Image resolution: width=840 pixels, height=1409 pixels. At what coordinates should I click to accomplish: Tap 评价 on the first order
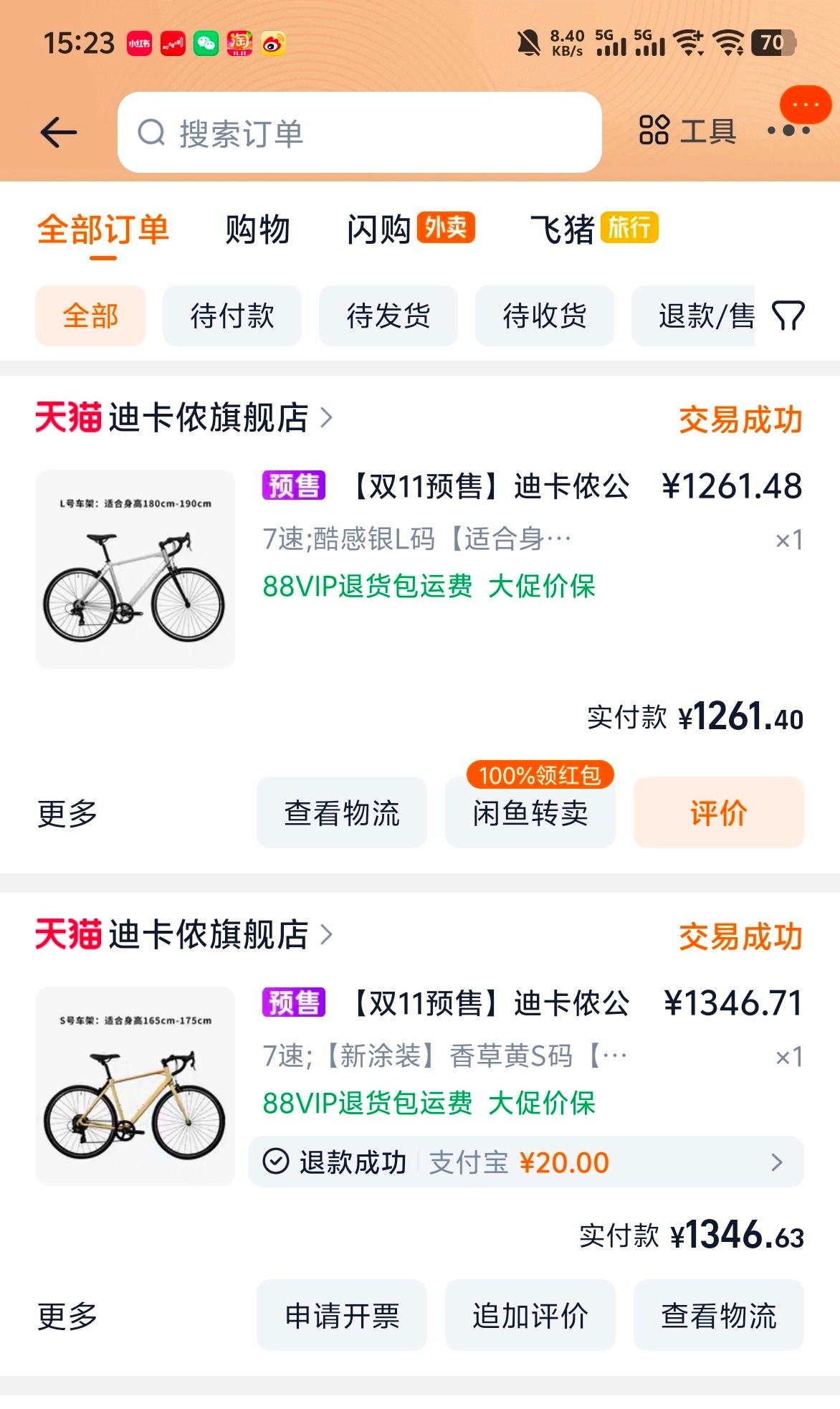[717, 812]
